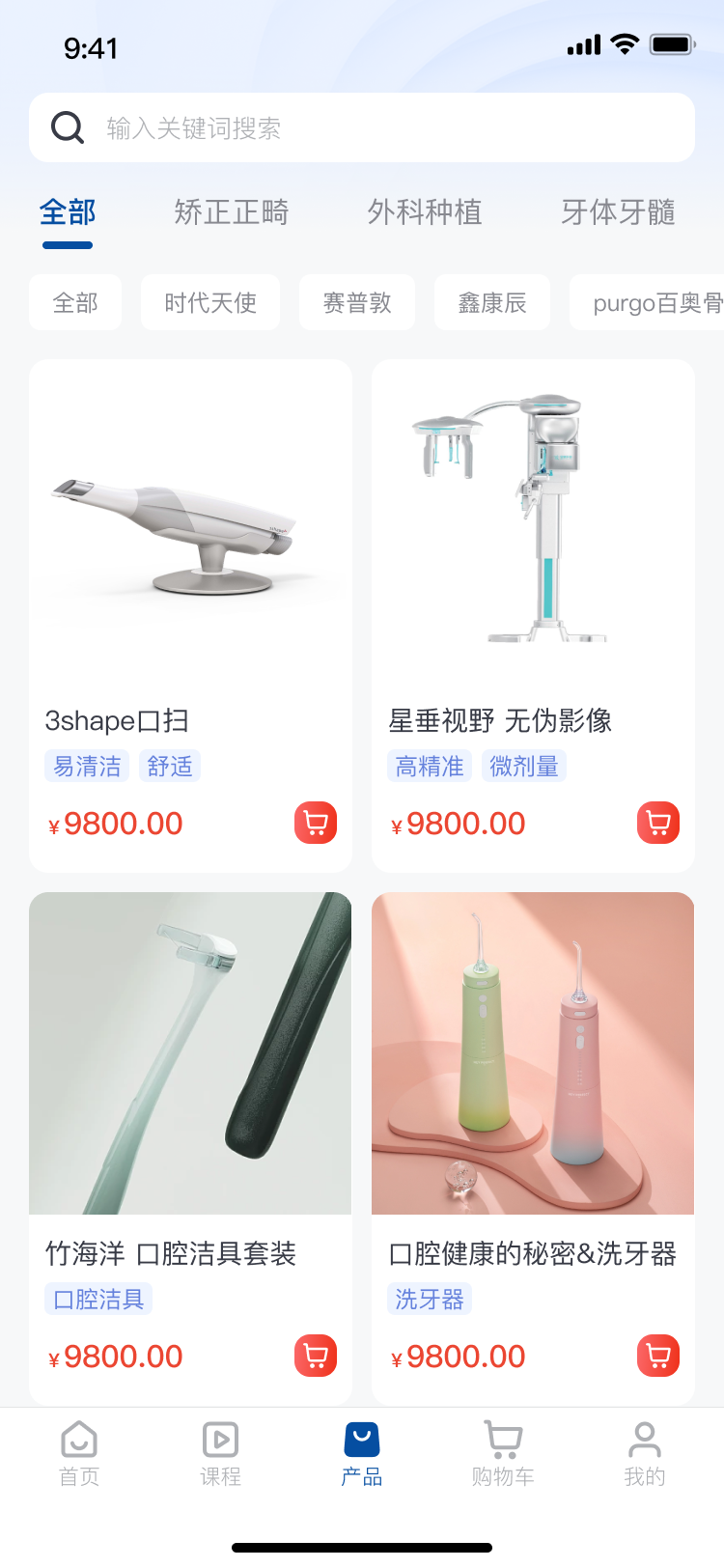Open the 课程 courses tab

point(220,1452)
